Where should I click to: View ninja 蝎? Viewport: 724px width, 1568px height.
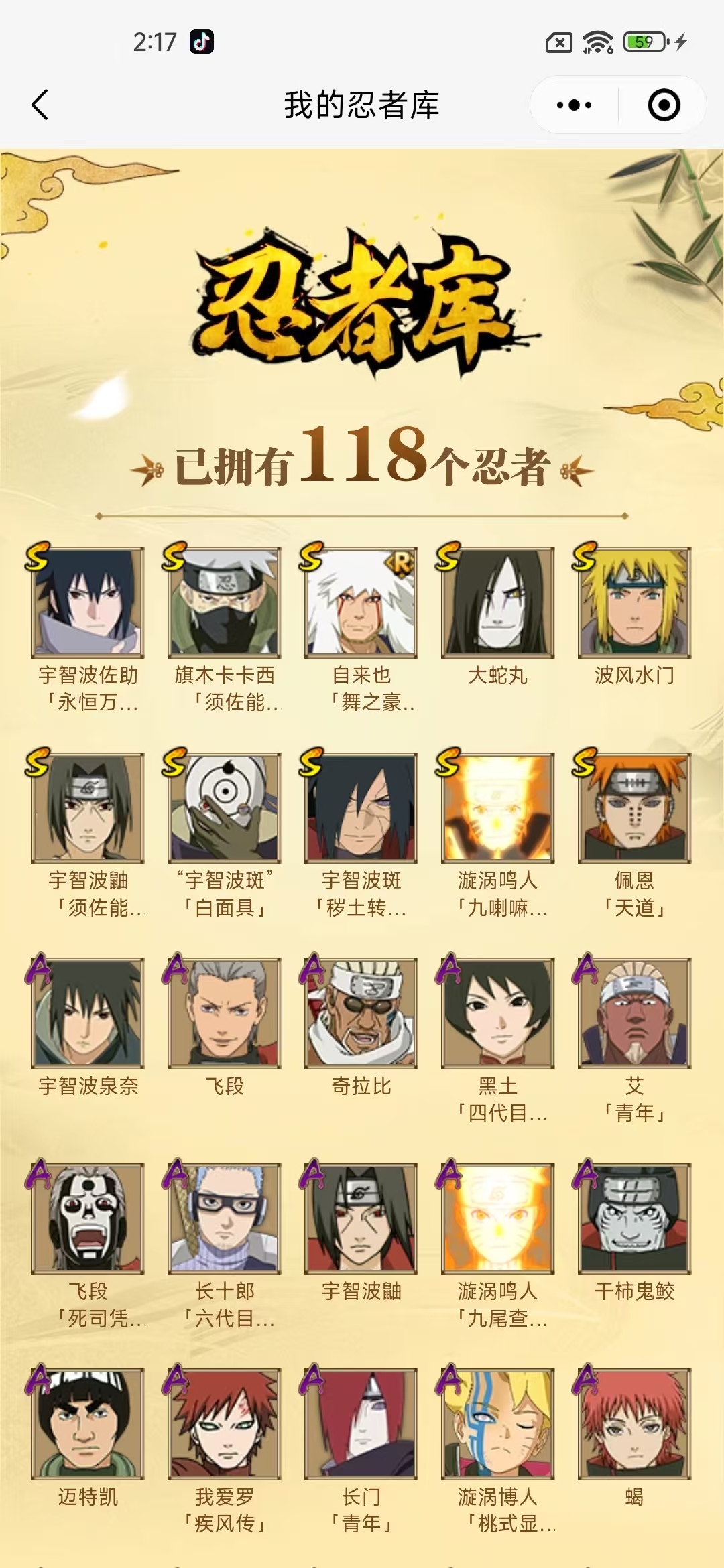(x=634, y=1424)
